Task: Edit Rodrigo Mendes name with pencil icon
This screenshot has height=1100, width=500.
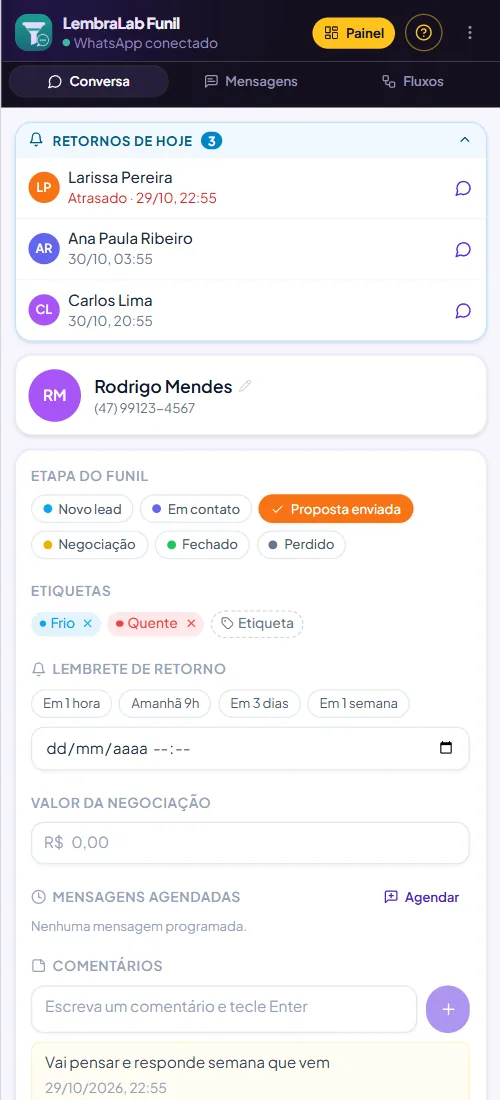Action: click(x=245, y=386)
